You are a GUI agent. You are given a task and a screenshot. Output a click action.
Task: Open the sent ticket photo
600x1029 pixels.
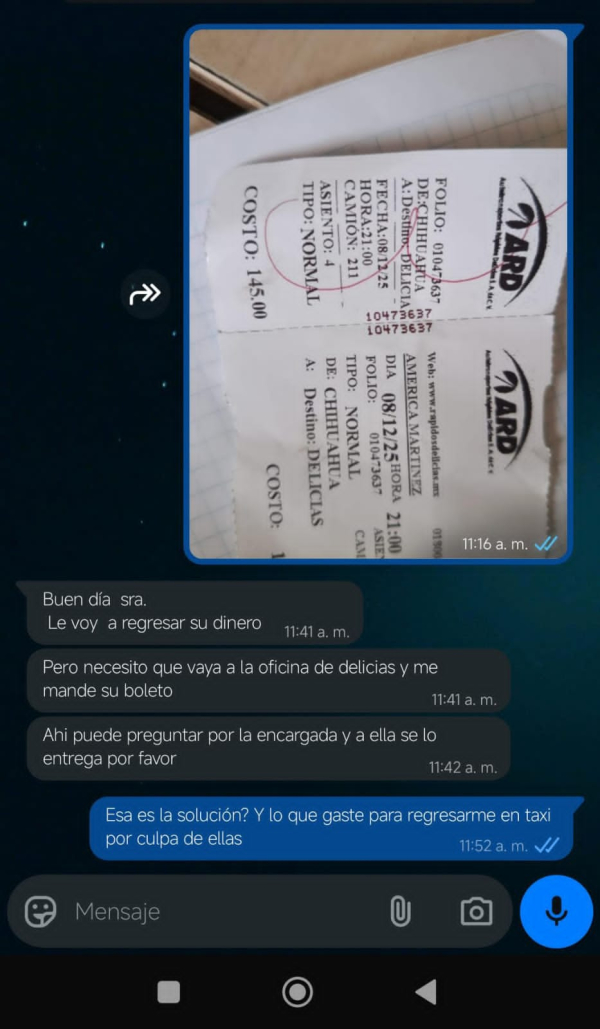click(x=378, y=292)
